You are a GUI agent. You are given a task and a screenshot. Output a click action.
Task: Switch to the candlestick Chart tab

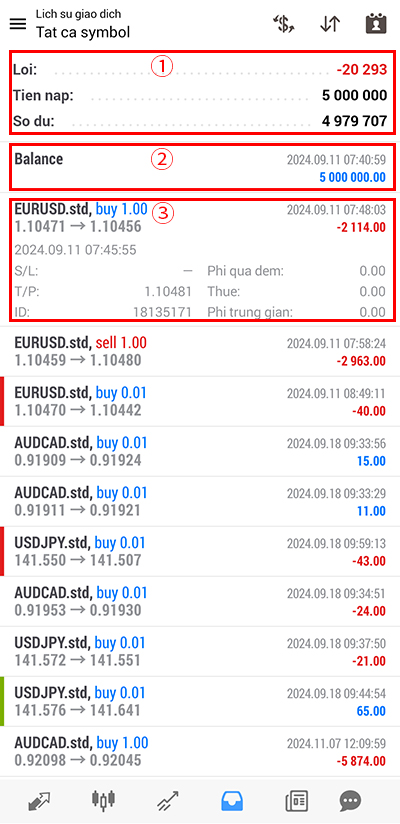tap(104, 801)
